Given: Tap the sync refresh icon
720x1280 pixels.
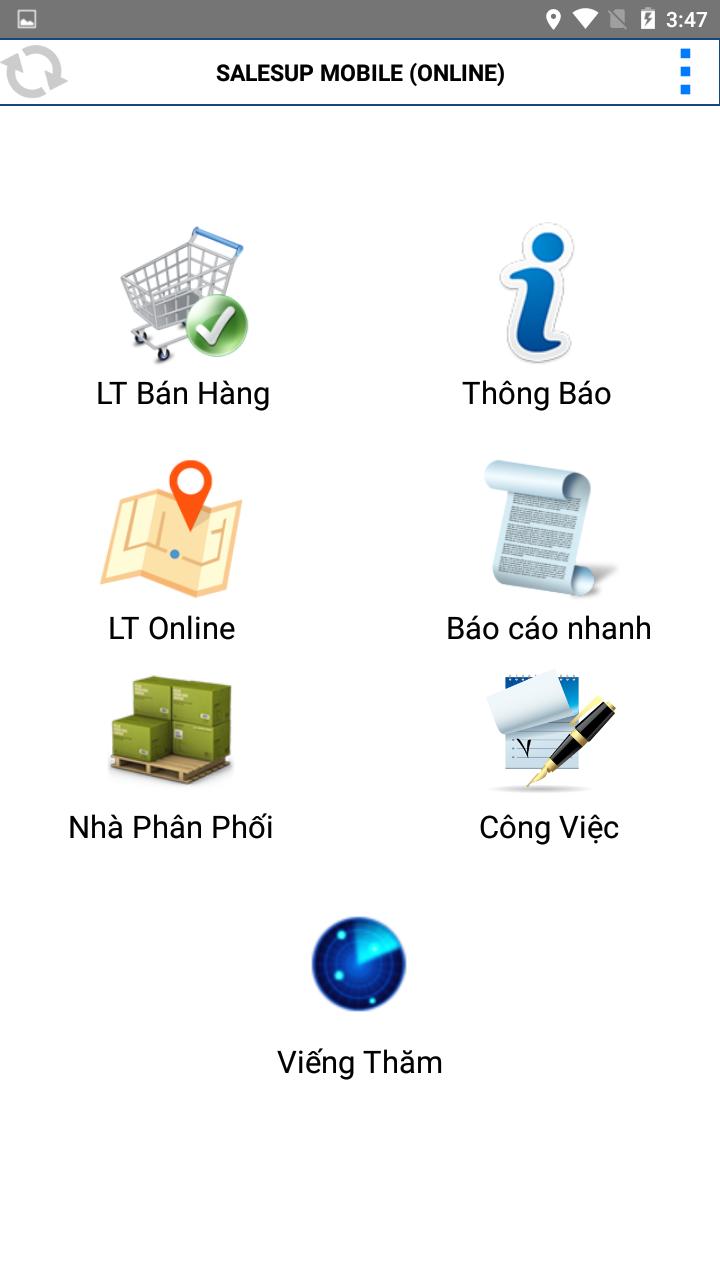Looking at the screenshot, I should pos(34,72).
